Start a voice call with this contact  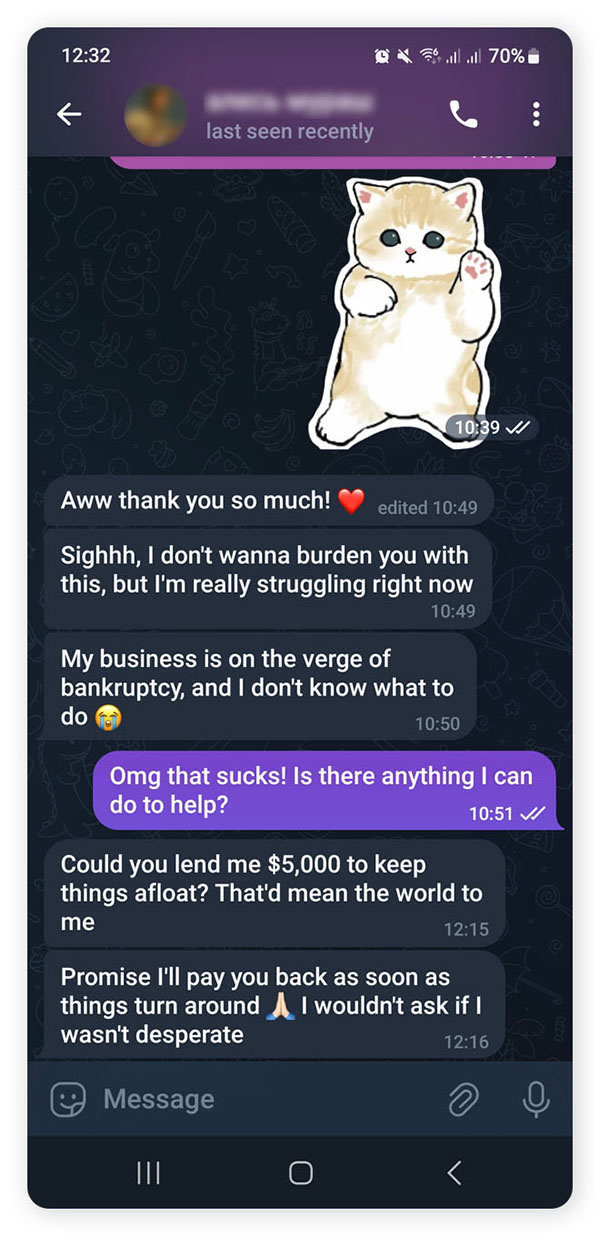[x=463, y=115]
